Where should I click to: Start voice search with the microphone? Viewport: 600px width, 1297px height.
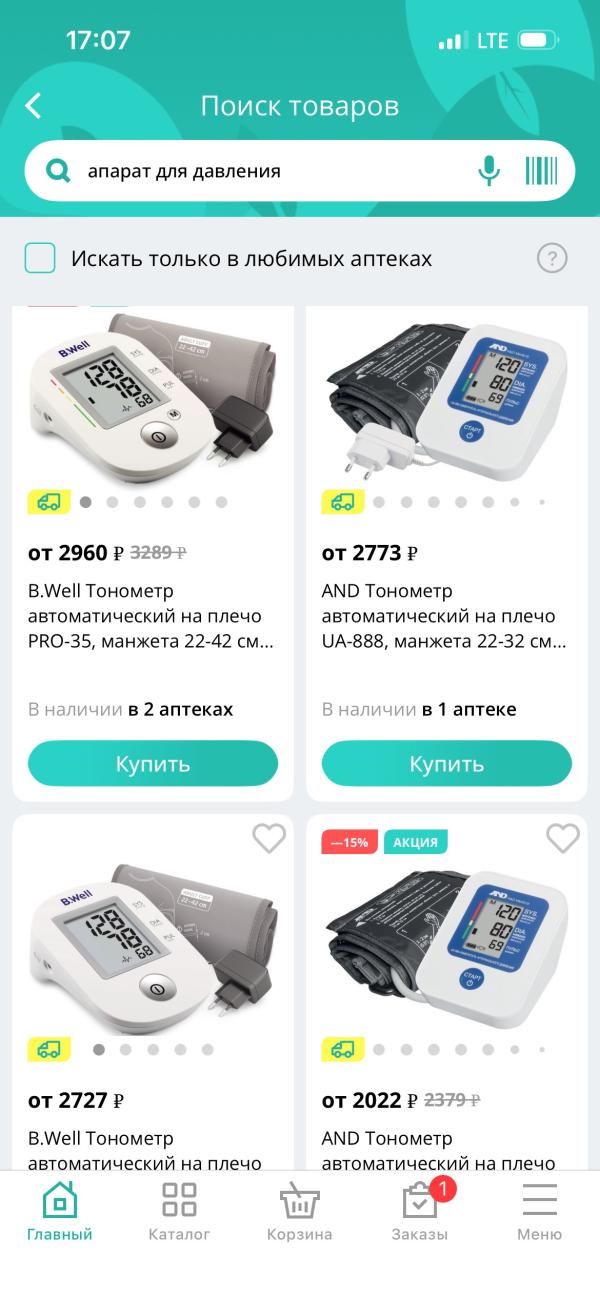click(488, 171)
